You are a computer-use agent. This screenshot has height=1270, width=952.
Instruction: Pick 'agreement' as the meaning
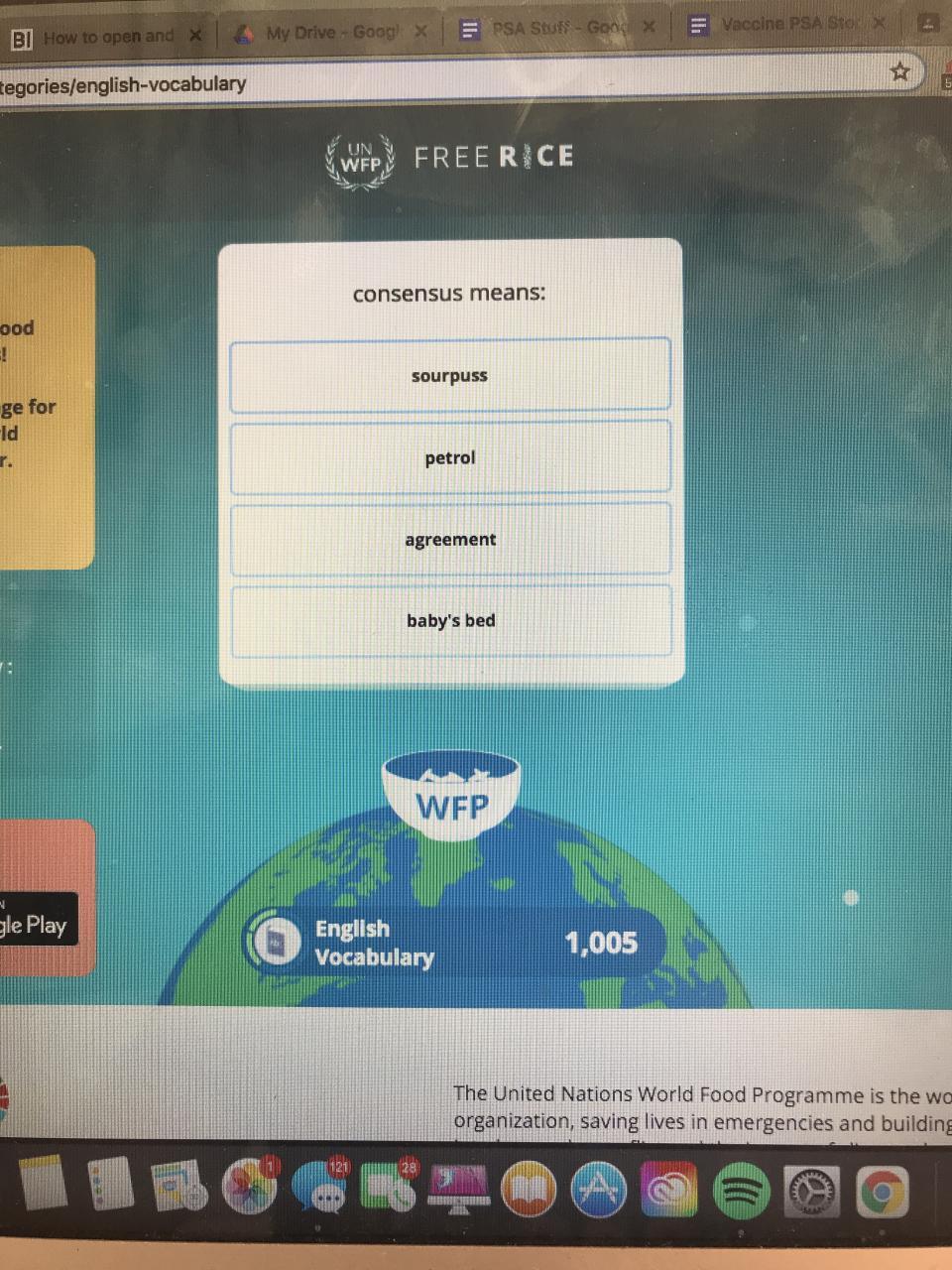pyautogui.click(x=449, y=540)
